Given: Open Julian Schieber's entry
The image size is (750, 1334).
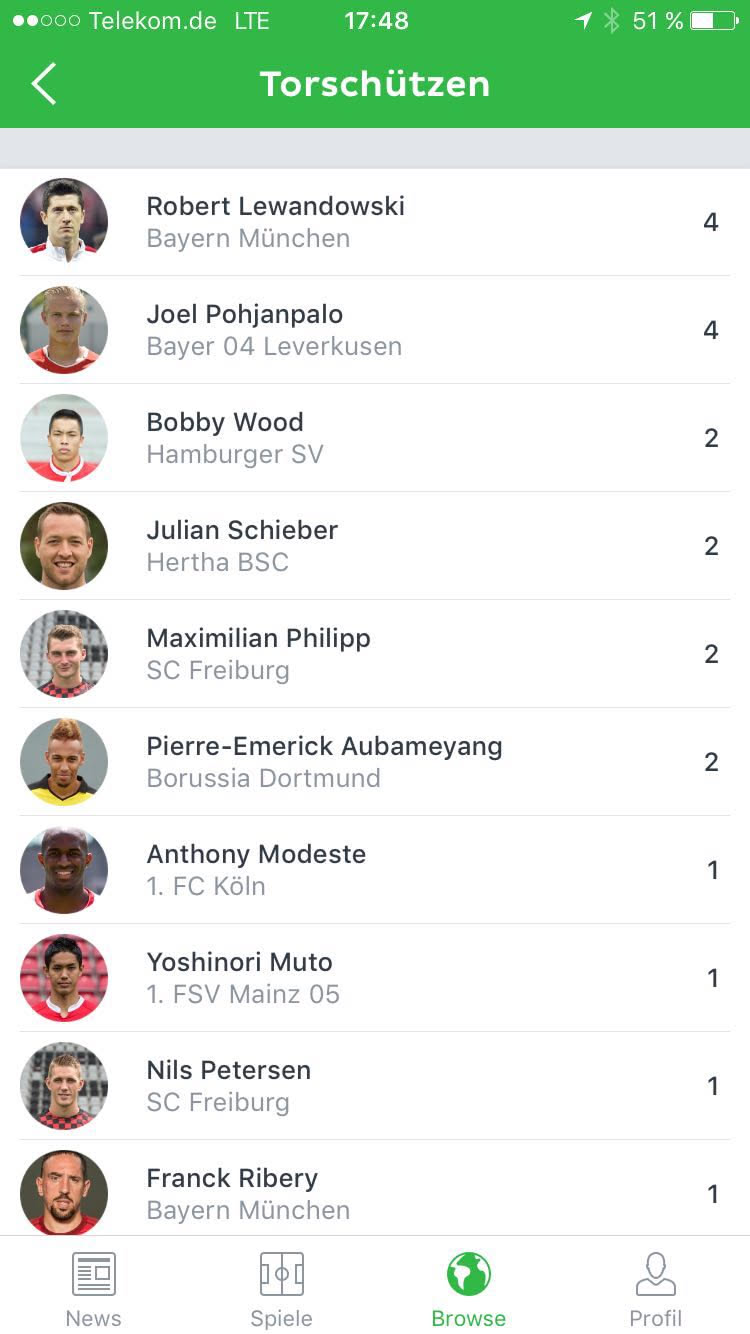Looking at the screenshot, I should pyautogui.click(x=375, y=546).
